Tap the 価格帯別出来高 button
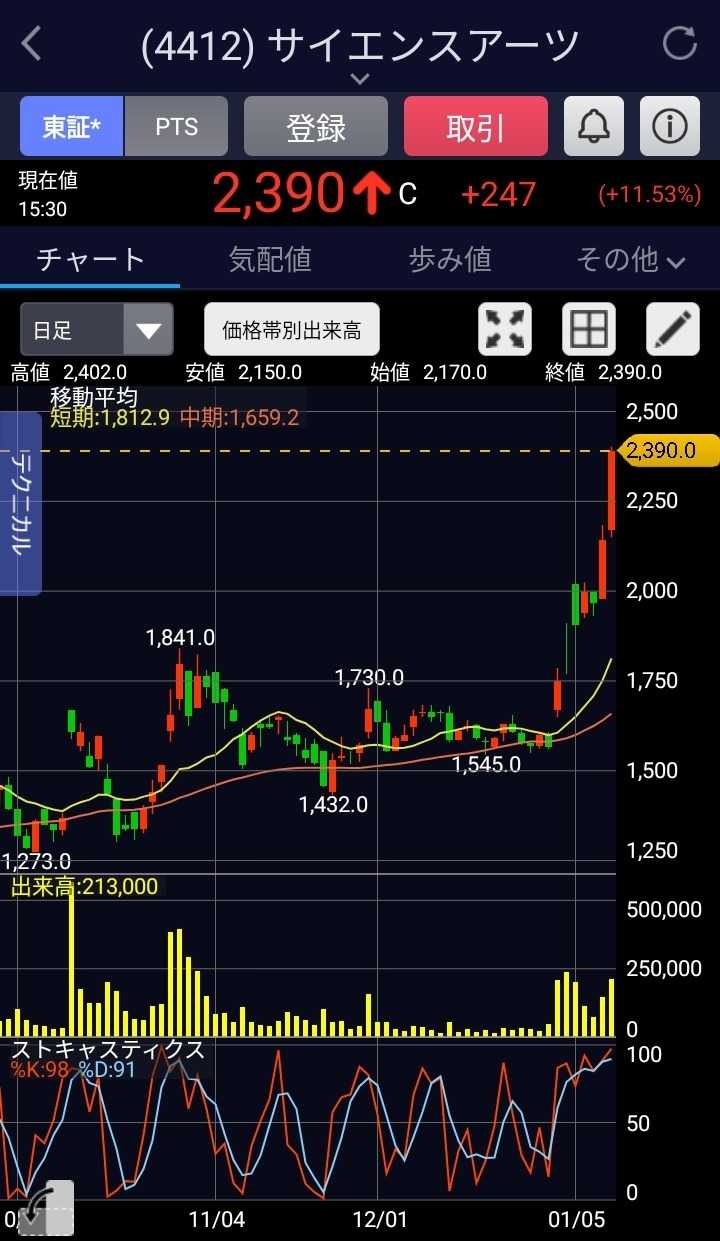720x1241 pixels. point(292,330)
